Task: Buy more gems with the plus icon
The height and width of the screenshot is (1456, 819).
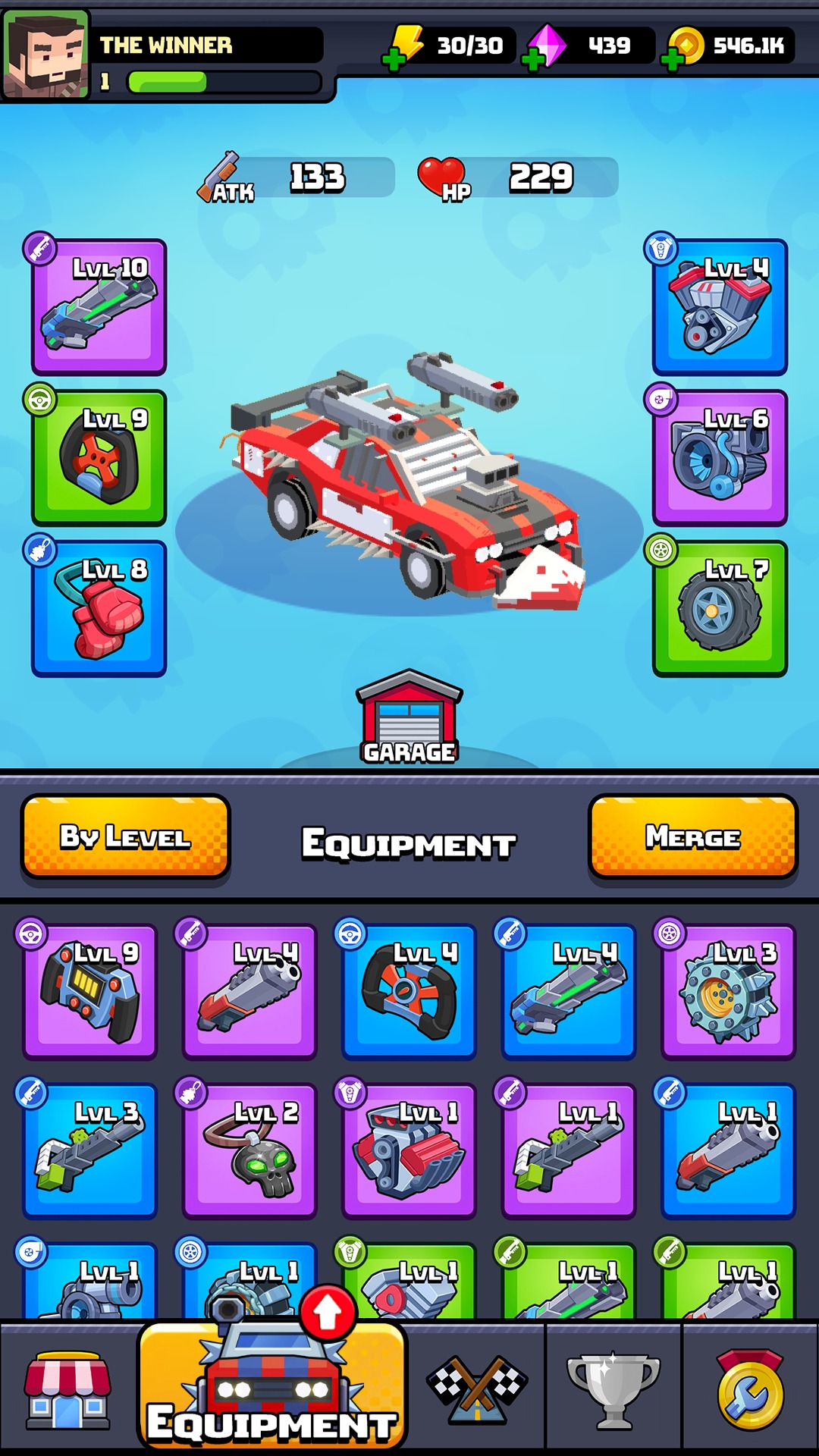Action: click(x=533, y=59)
